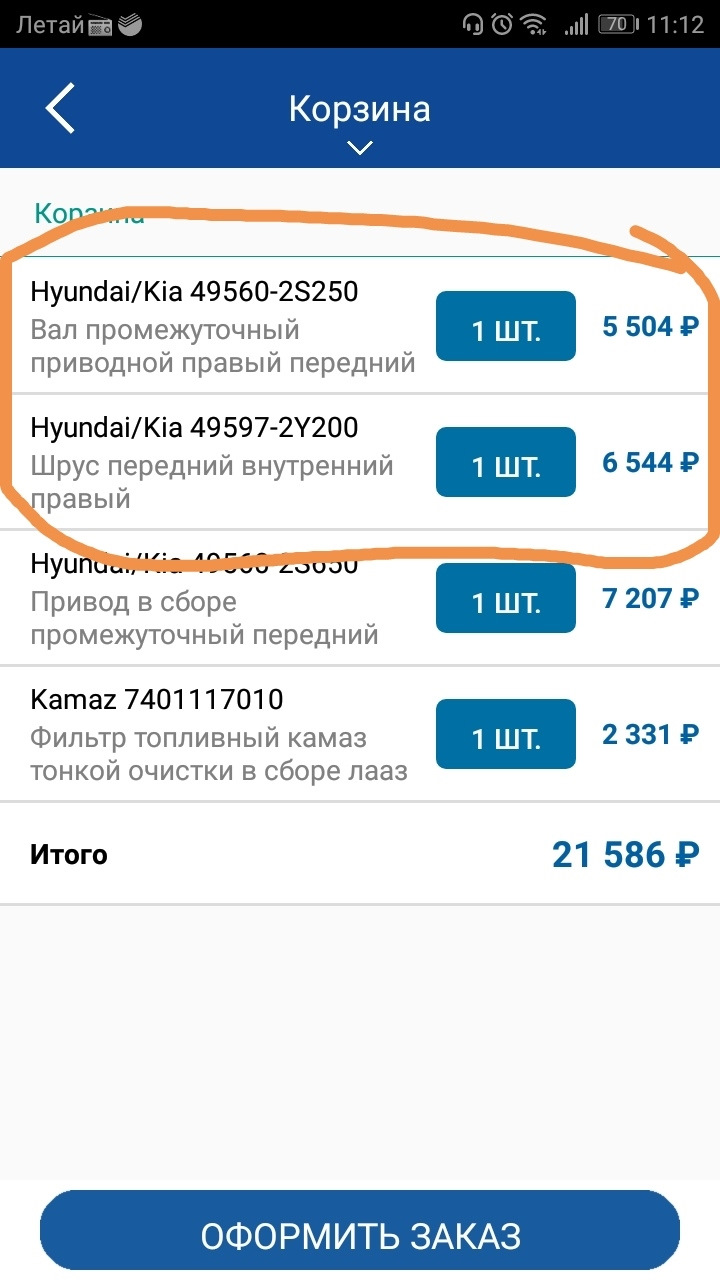The height and width of the screenshot is (1280, 720).
Task: Open the quantity selector for Kamaz 7401117010
Action: click(x=505, y=733)
